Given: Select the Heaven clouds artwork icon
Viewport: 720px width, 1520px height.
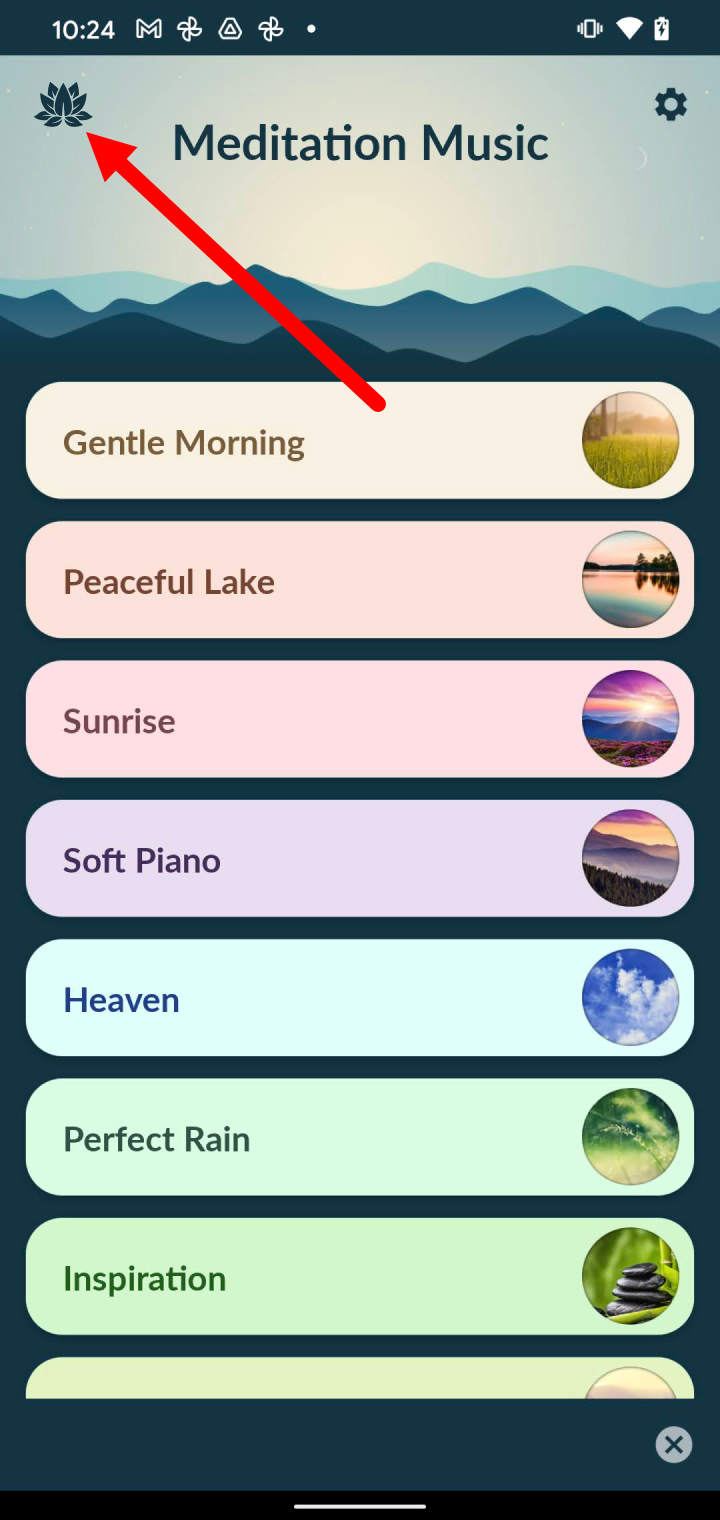Looking at the screenshot, I should click(630, 997).
